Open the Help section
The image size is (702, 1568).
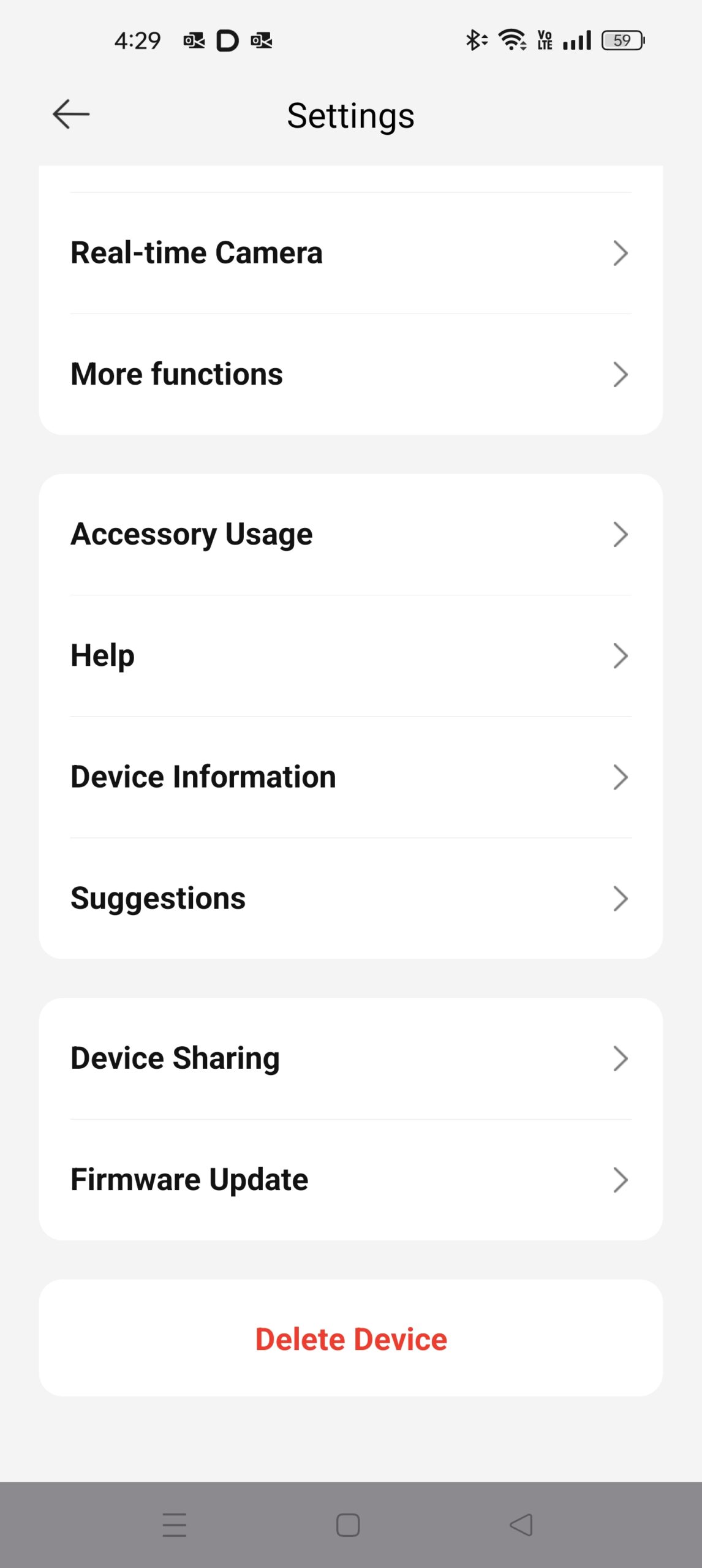pos(350,655)
